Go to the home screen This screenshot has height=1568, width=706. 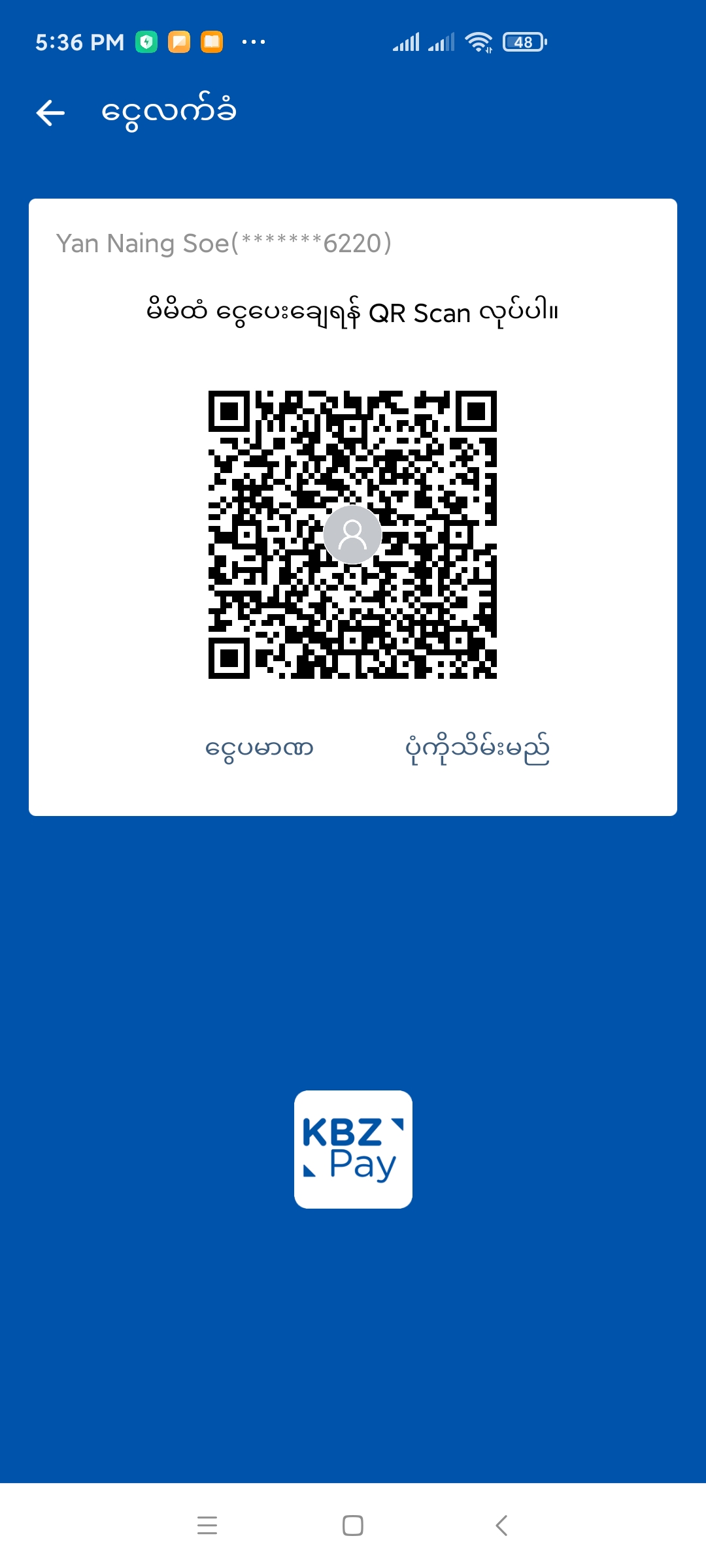(353, 1525)
